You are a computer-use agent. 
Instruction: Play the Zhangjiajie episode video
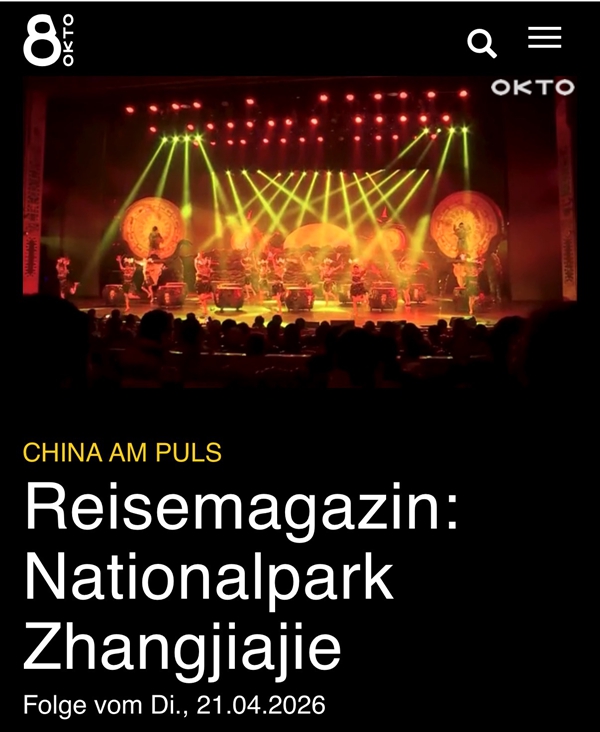point(299,232)
